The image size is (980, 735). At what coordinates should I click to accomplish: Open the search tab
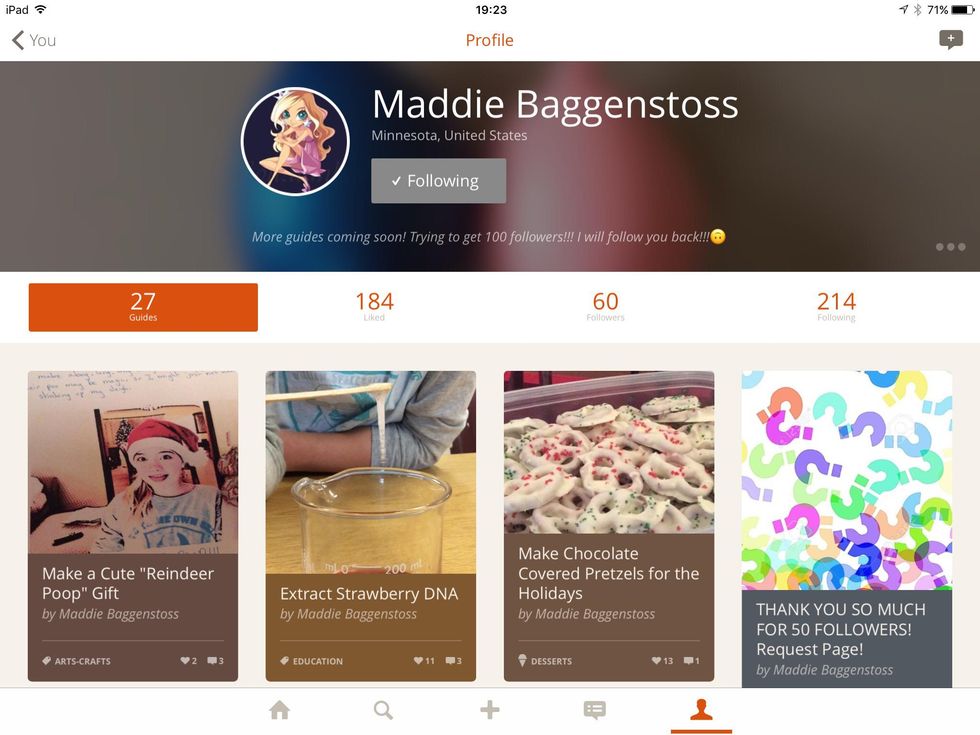383,710
